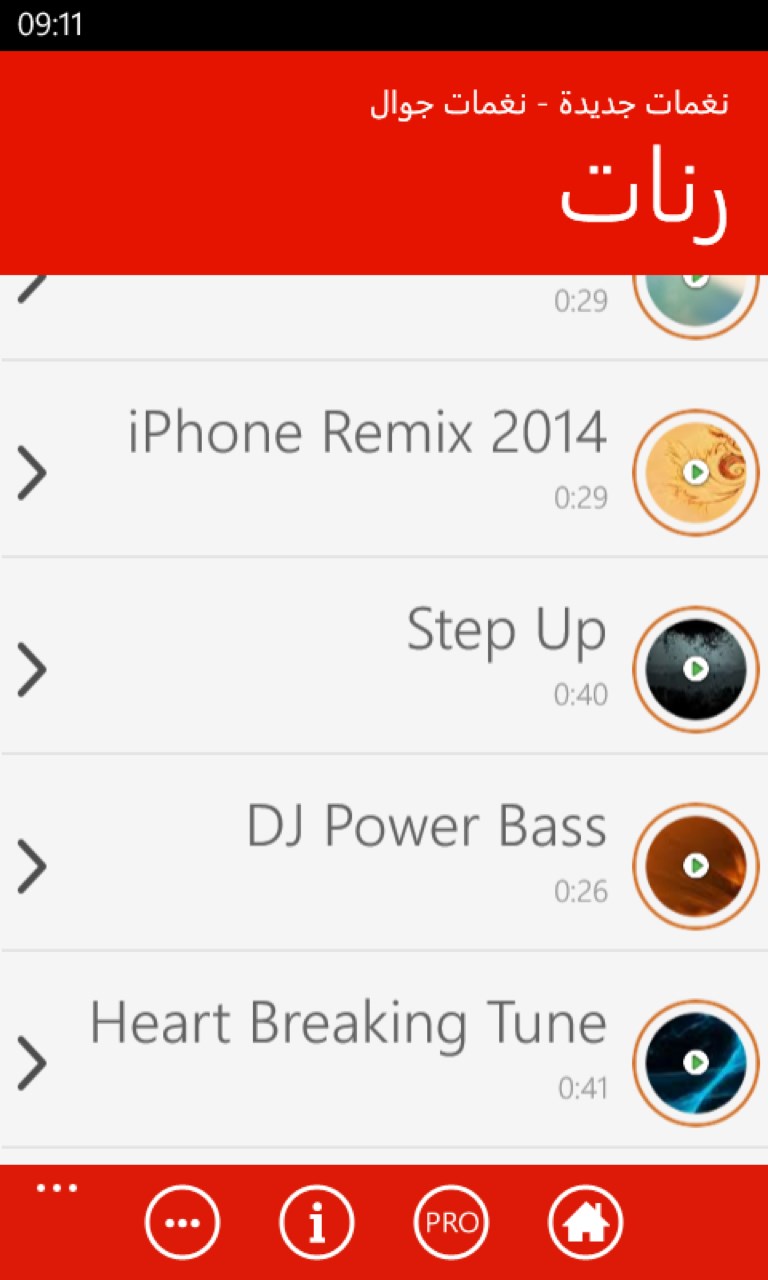Open the circled more options button

(x=182, y=1222)
